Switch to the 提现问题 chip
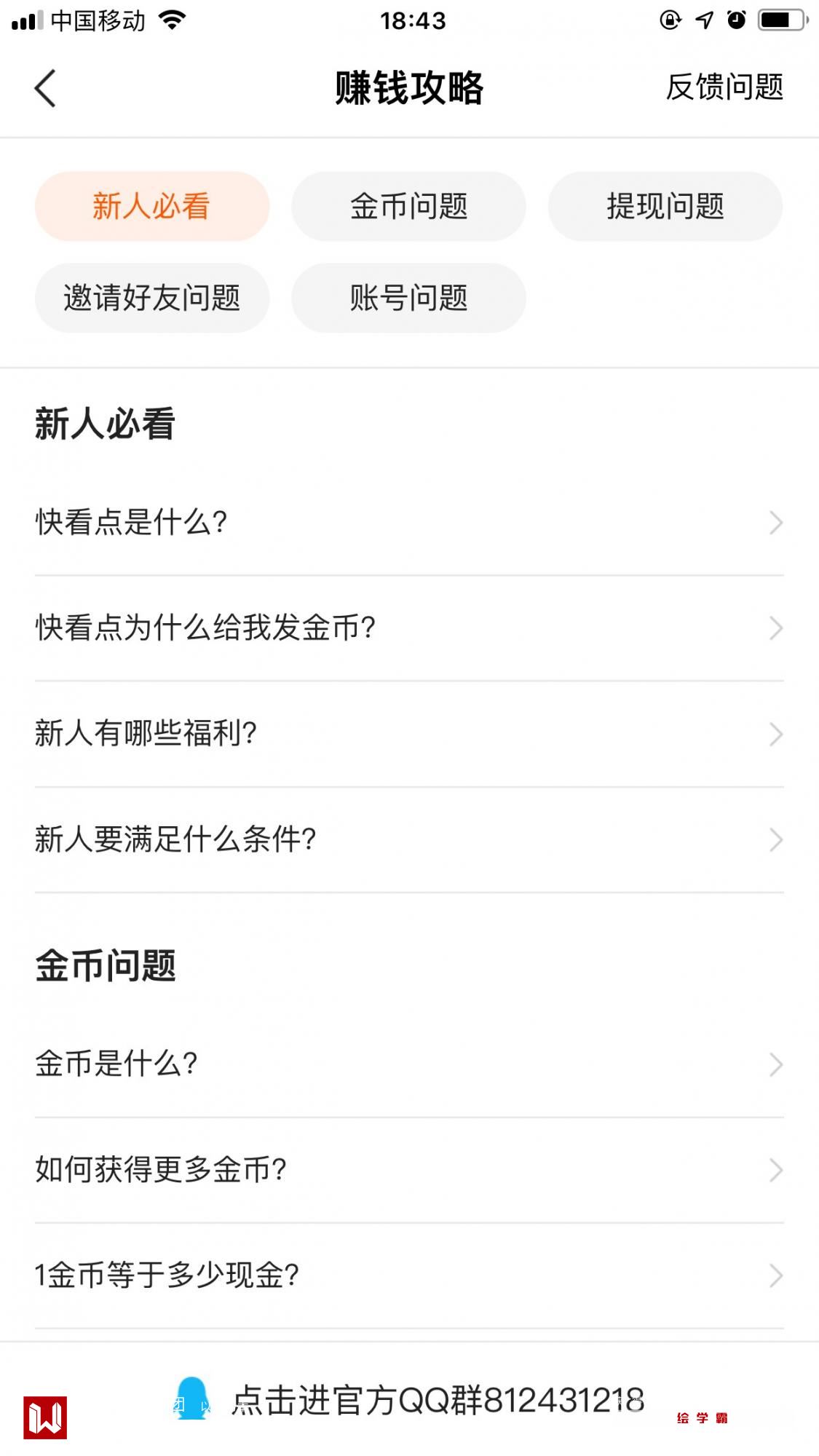The width and height of the screenshot is (819, 1456). [665, 206]
